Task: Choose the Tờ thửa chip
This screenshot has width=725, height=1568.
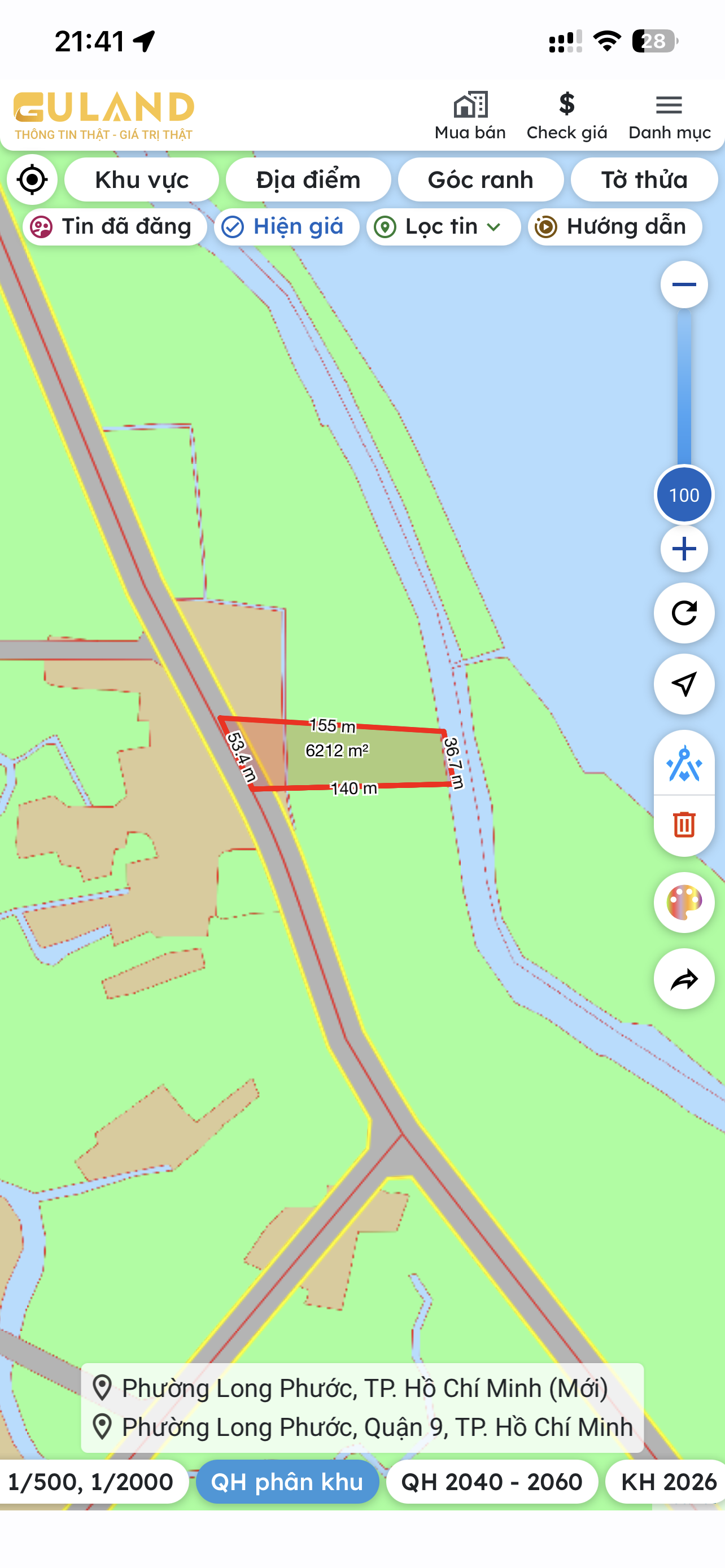Action: pyautogui.click(x=644, y=180)
